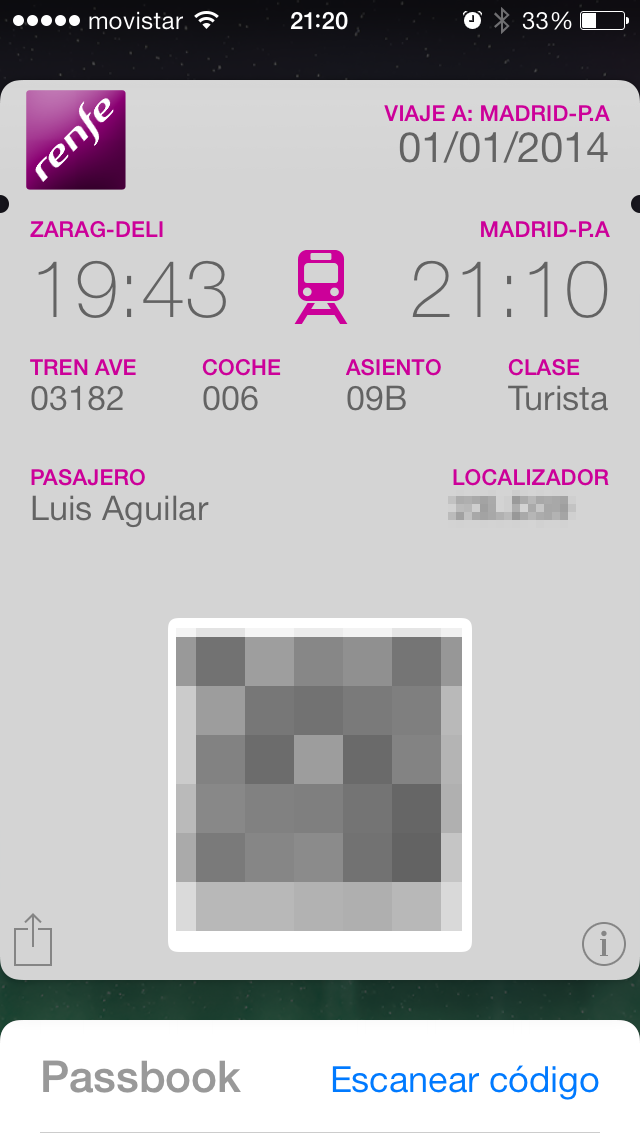Image resolution: width=640 pixels, height=1136 pixels.
Task: Tap Escanear código link
Action: click(x=464, y=1080)
